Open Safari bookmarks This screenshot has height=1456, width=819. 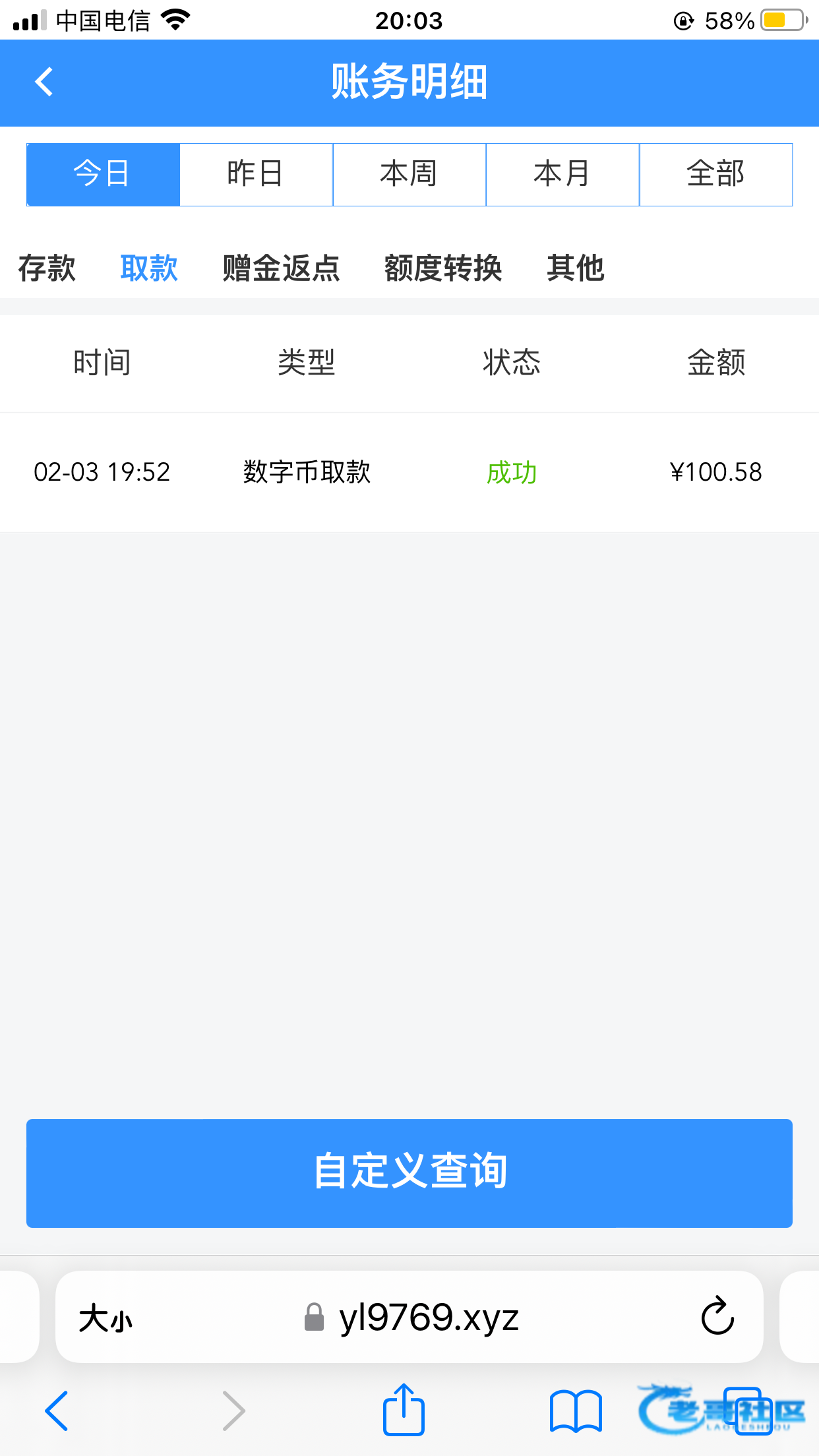tap(576, 1410)
